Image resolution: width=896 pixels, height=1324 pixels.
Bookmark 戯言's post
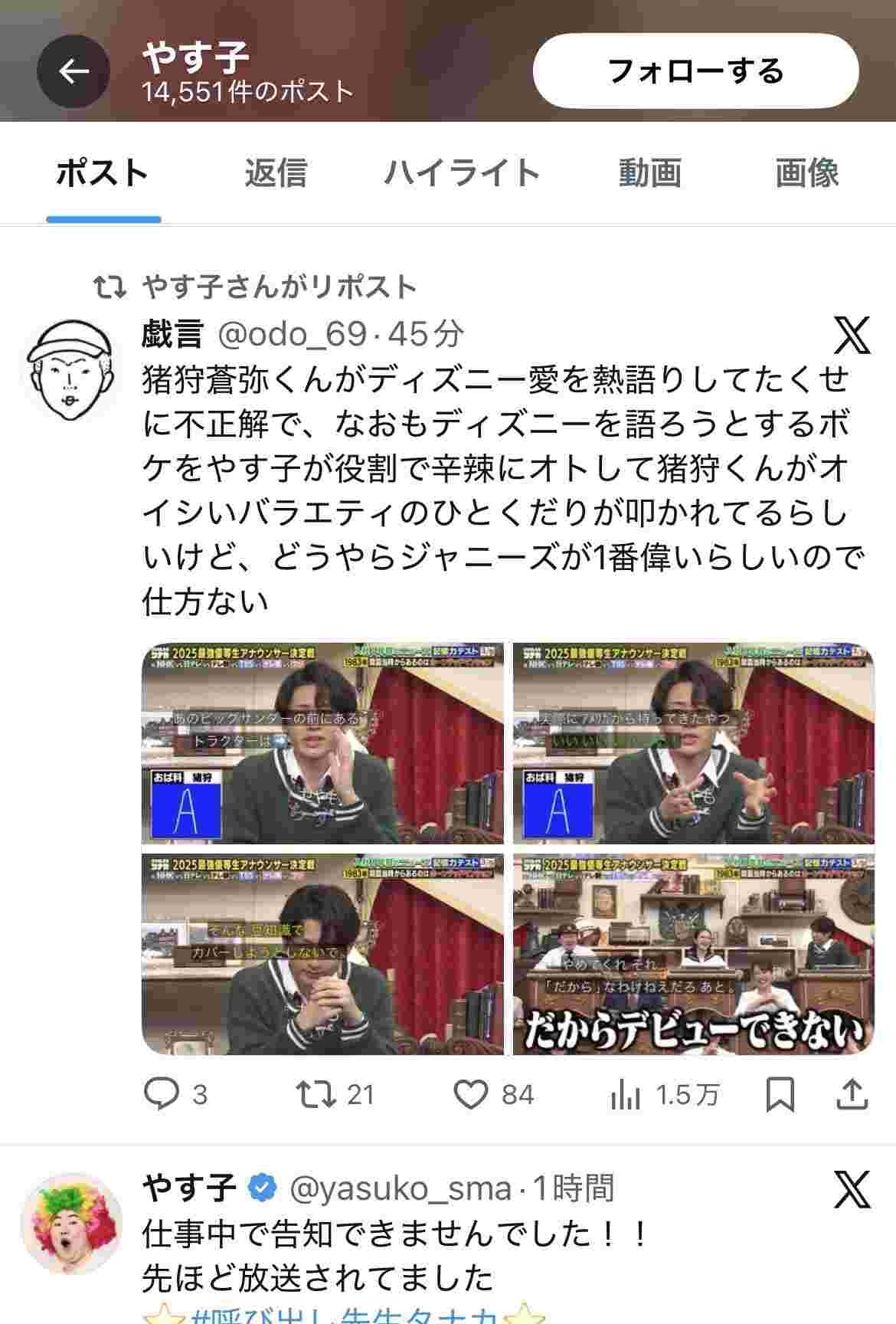pos(780,1094)
